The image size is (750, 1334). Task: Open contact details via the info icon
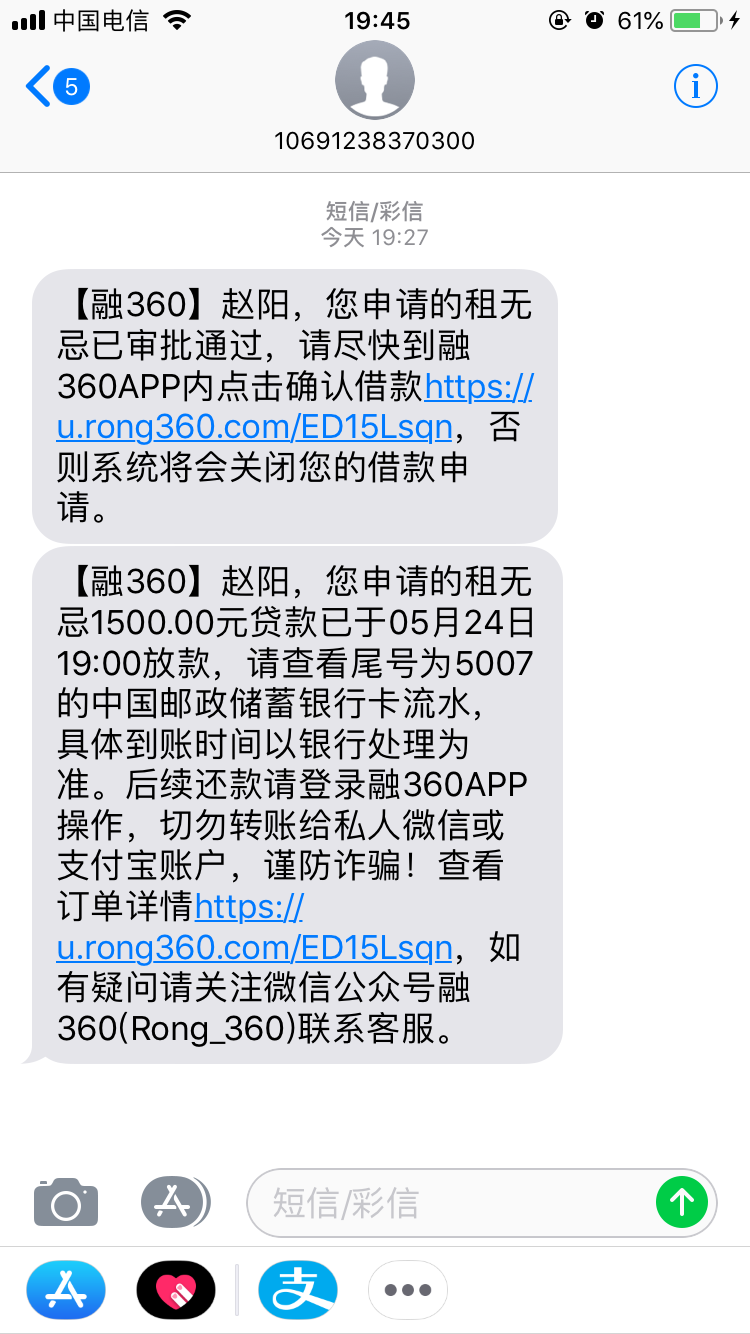(695, 87)
